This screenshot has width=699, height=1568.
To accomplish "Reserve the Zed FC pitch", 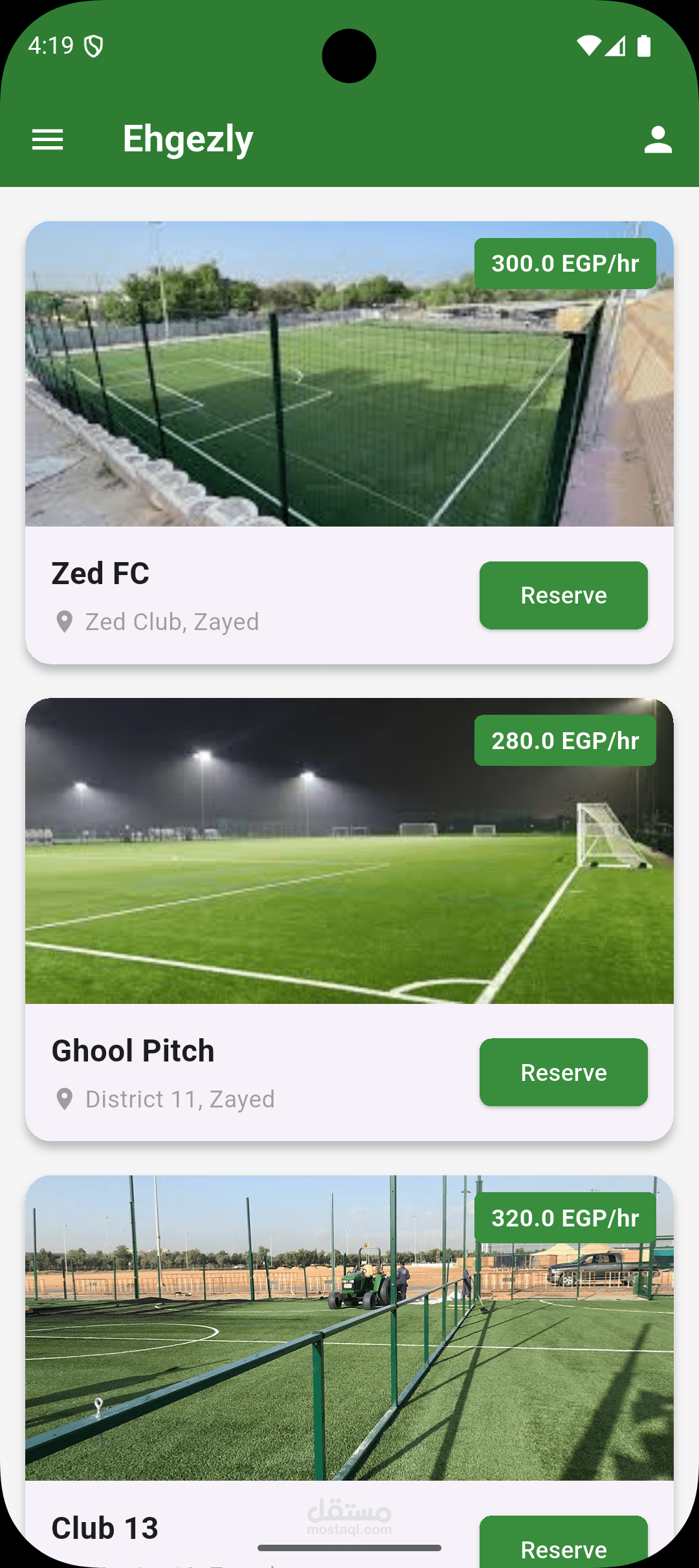I will (564, 595).
